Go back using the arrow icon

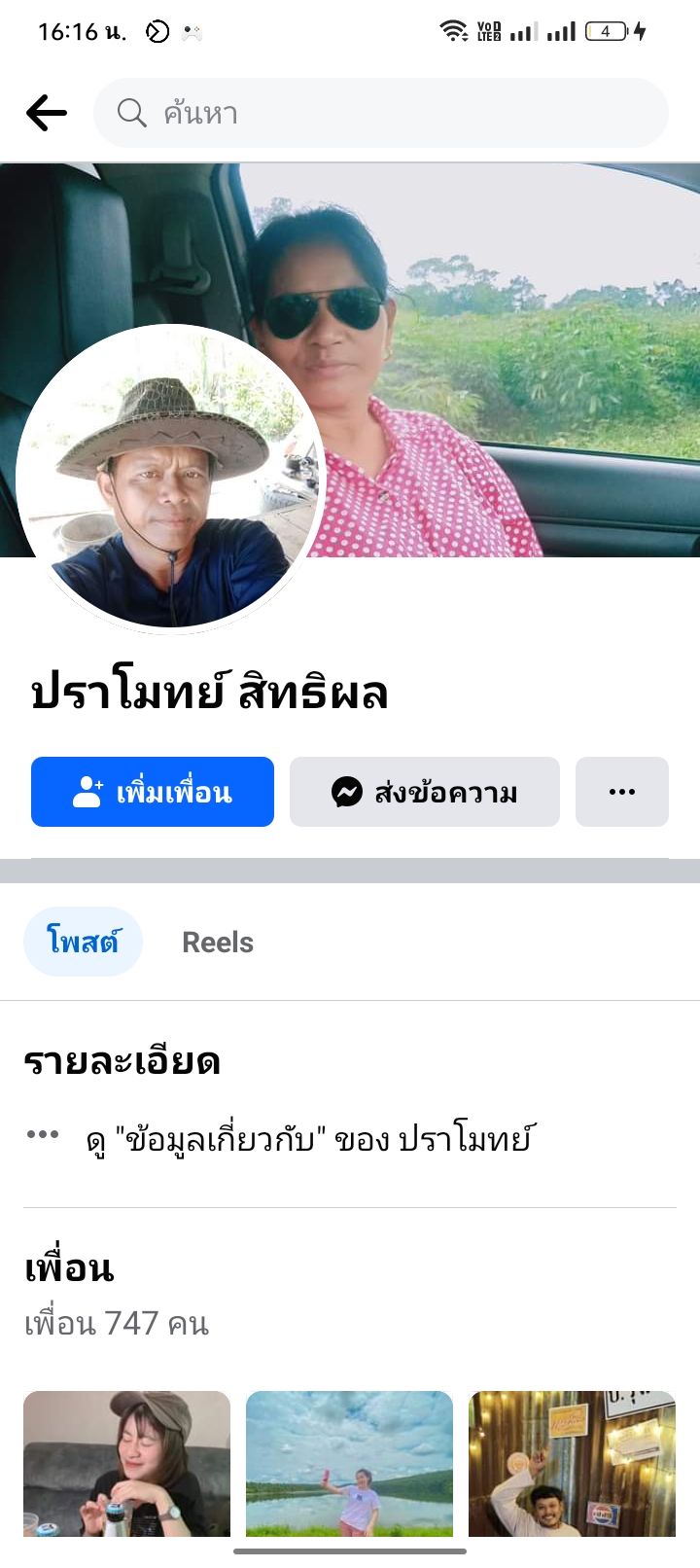click(x=46, y=113)
